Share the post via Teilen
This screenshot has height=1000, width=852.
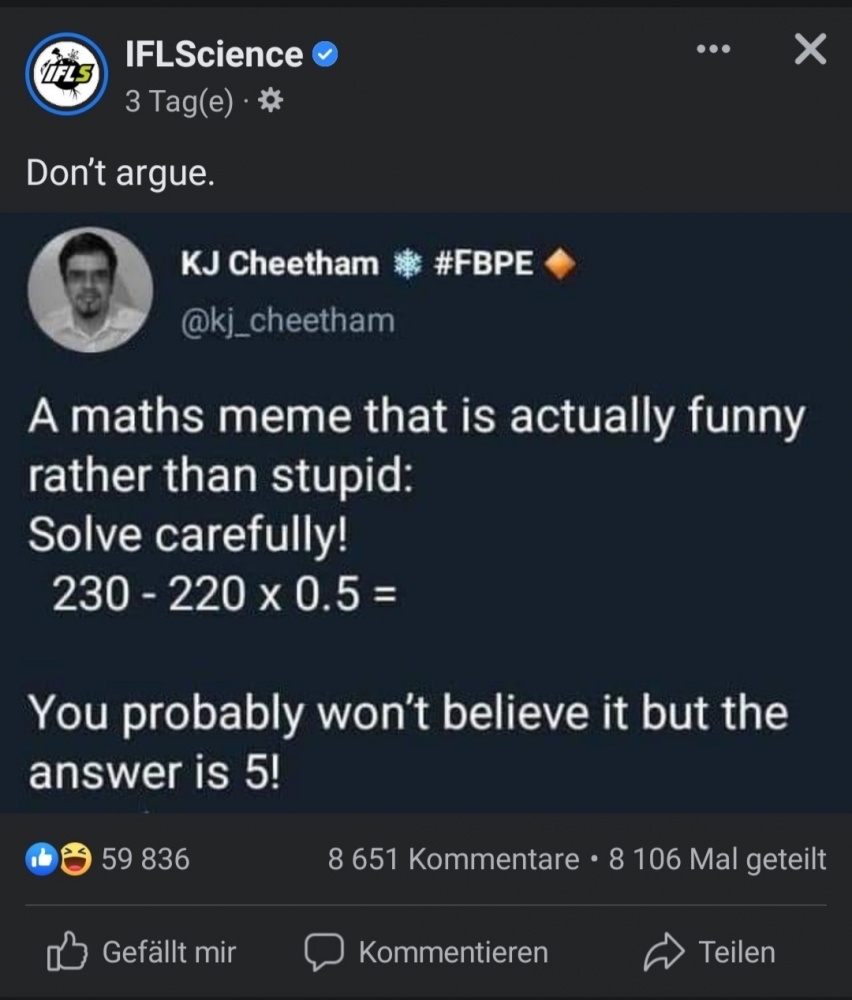pos(709,953)
